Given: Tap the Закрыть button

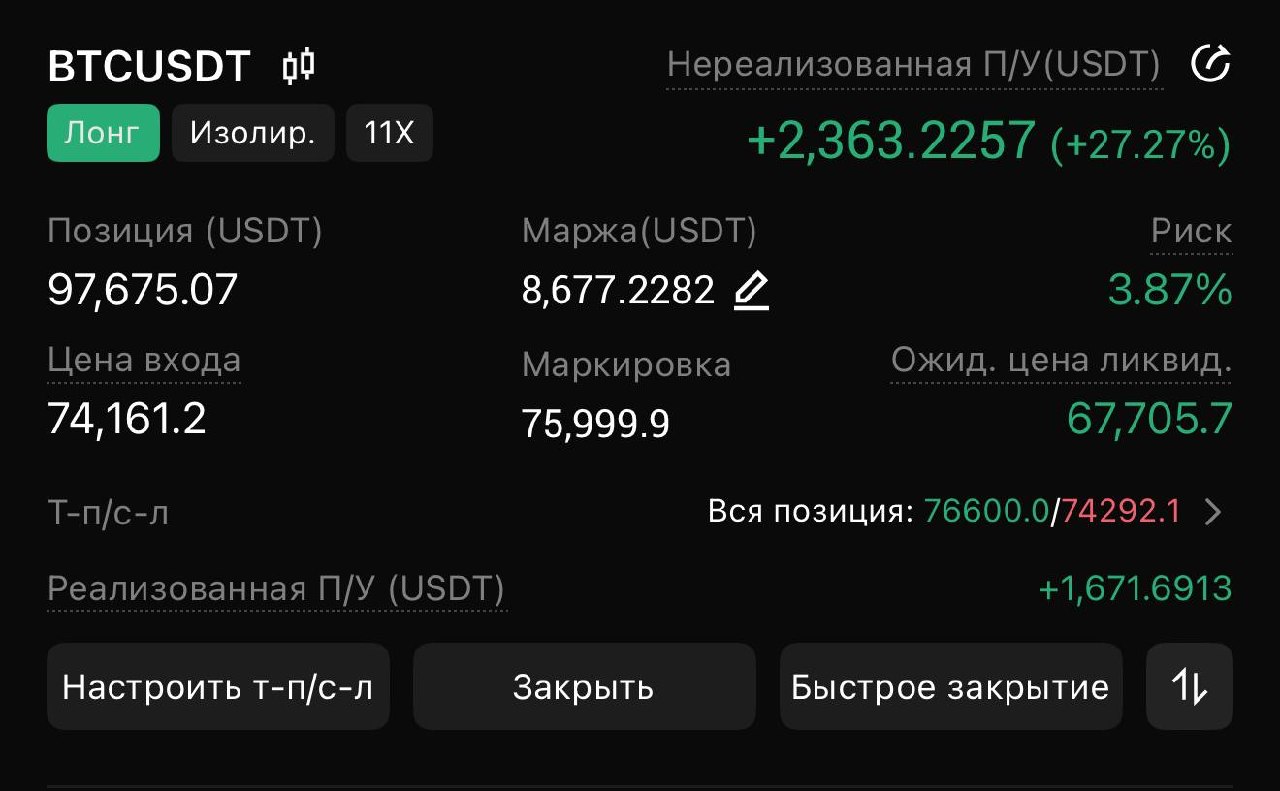Looking at the screenshot, I should [x=584, y=687].
